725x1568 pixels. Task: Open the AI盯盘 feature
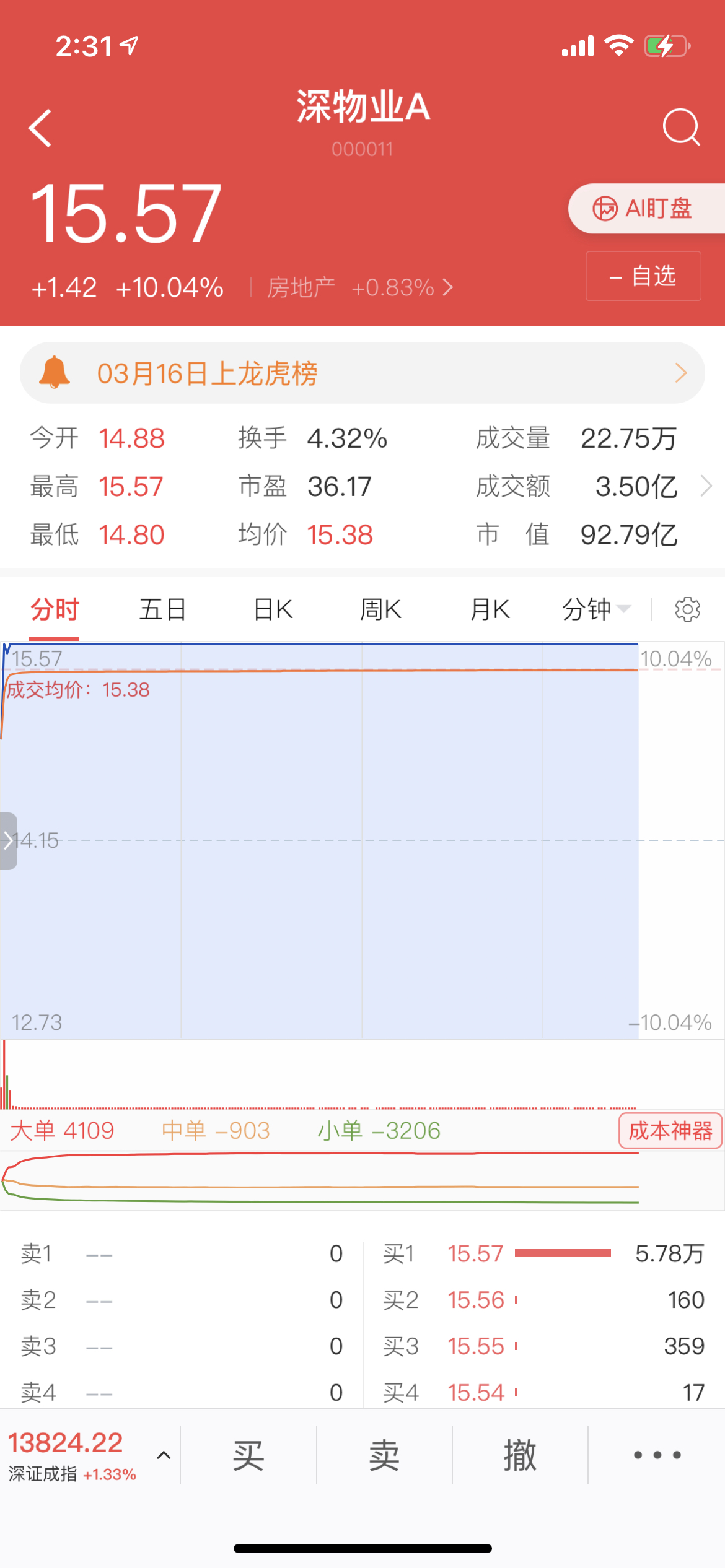[x=646, y=209]
